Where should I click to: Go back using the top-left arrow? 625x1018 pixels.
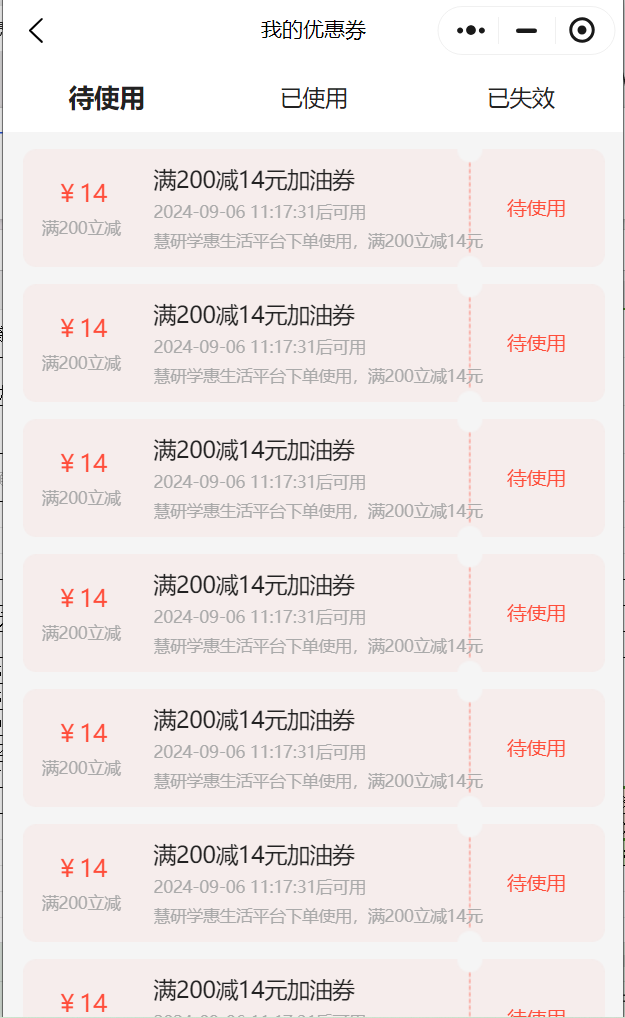(x=36, y=31)
